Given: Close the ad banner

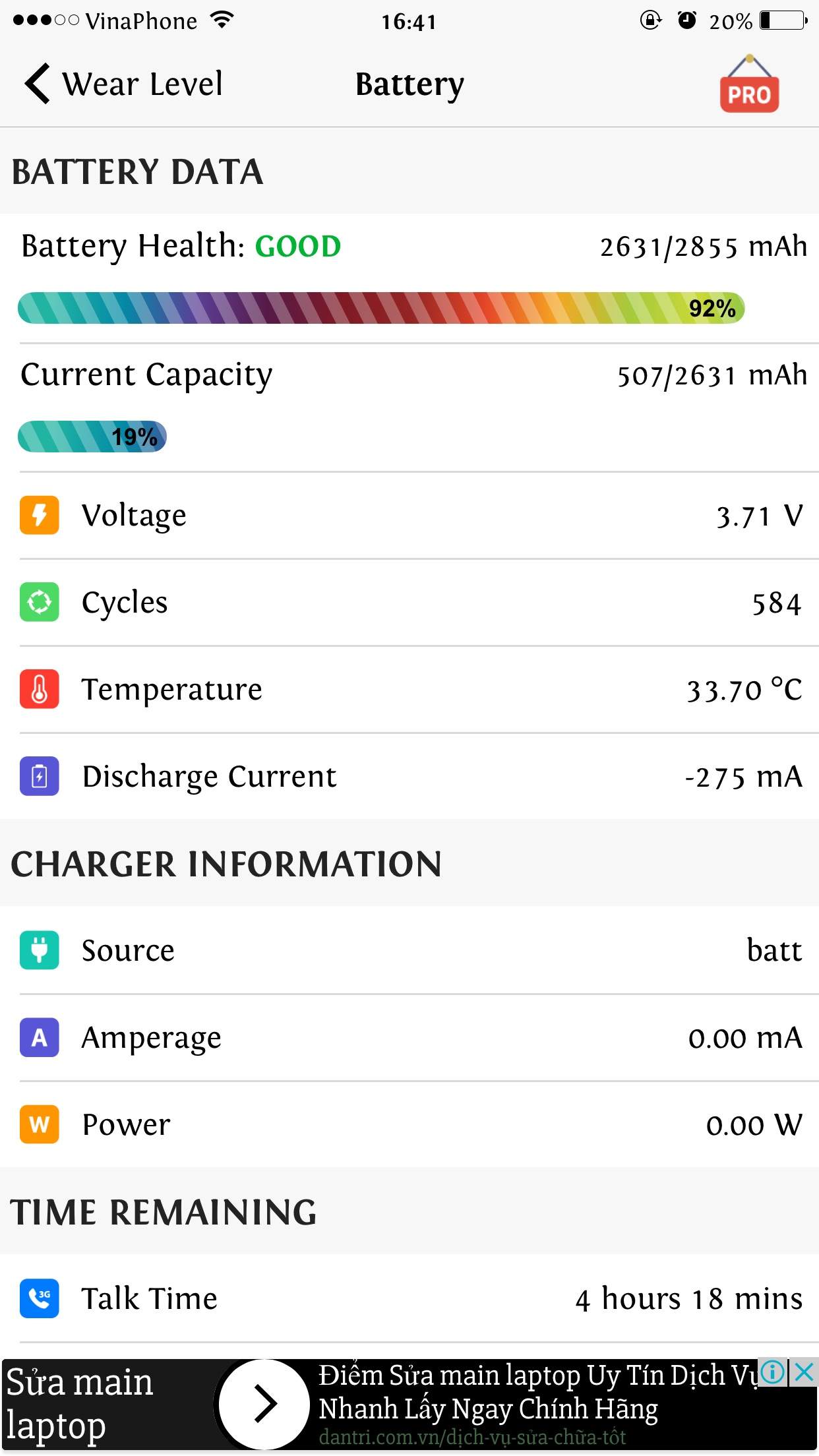Looking at the screenshot, I should tap(804, 1373).
